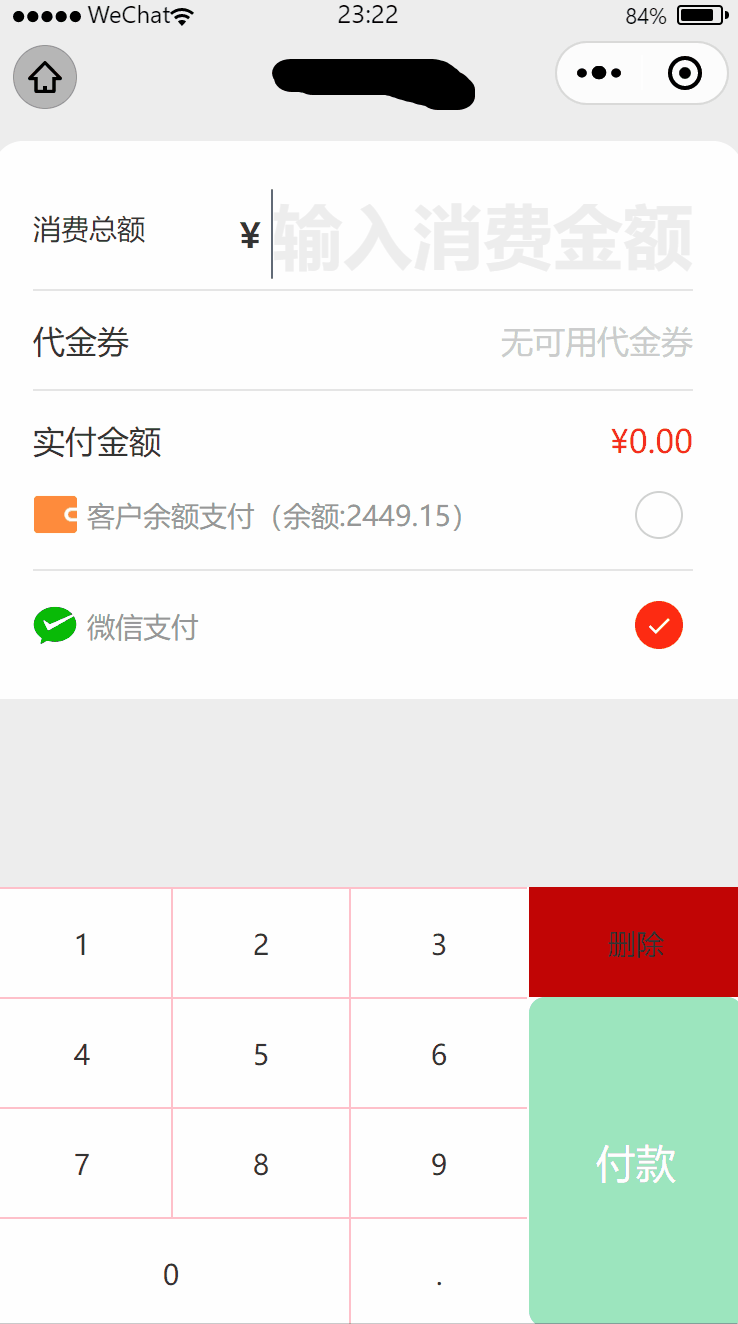Tap keypad number 3
Screen dimensions: 738x1324
(439, 944)
